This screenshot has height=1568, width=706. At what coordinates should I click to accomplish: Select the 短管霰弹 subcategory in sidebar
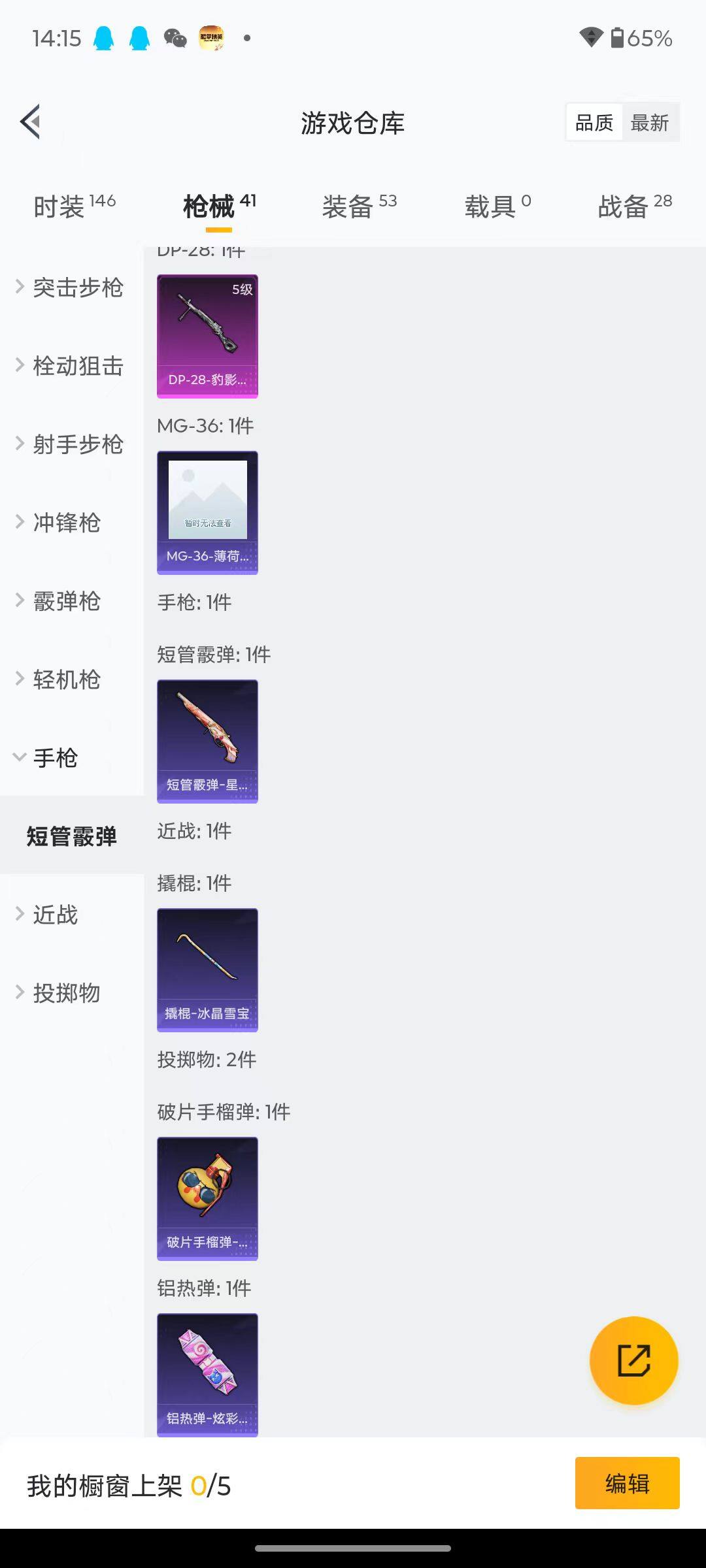[72, 836]
